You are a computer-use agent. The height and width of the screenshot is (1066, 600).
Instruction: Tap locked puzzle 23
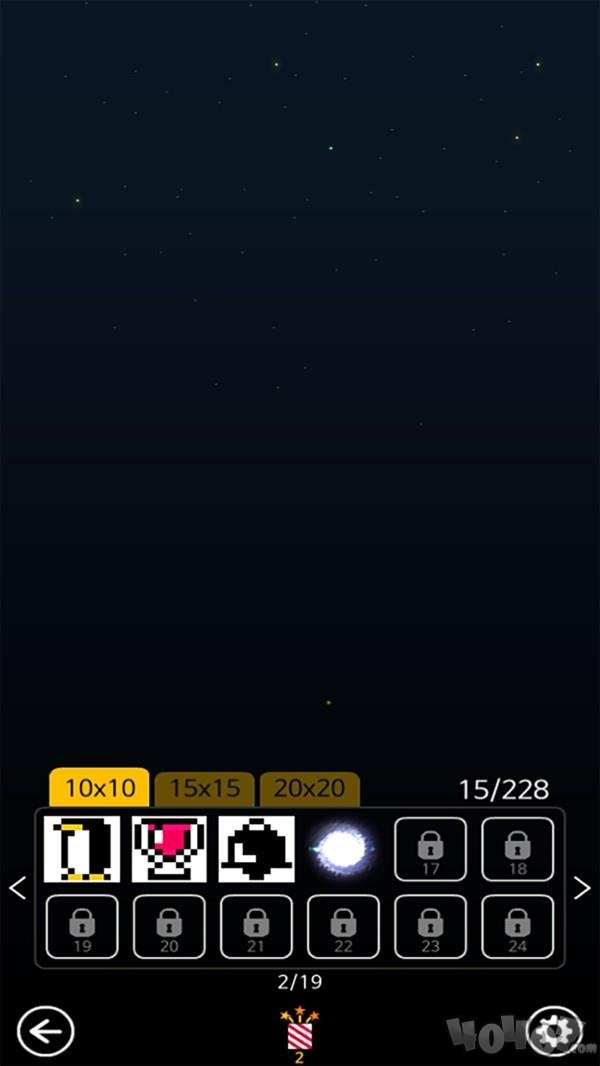point(430,926)
